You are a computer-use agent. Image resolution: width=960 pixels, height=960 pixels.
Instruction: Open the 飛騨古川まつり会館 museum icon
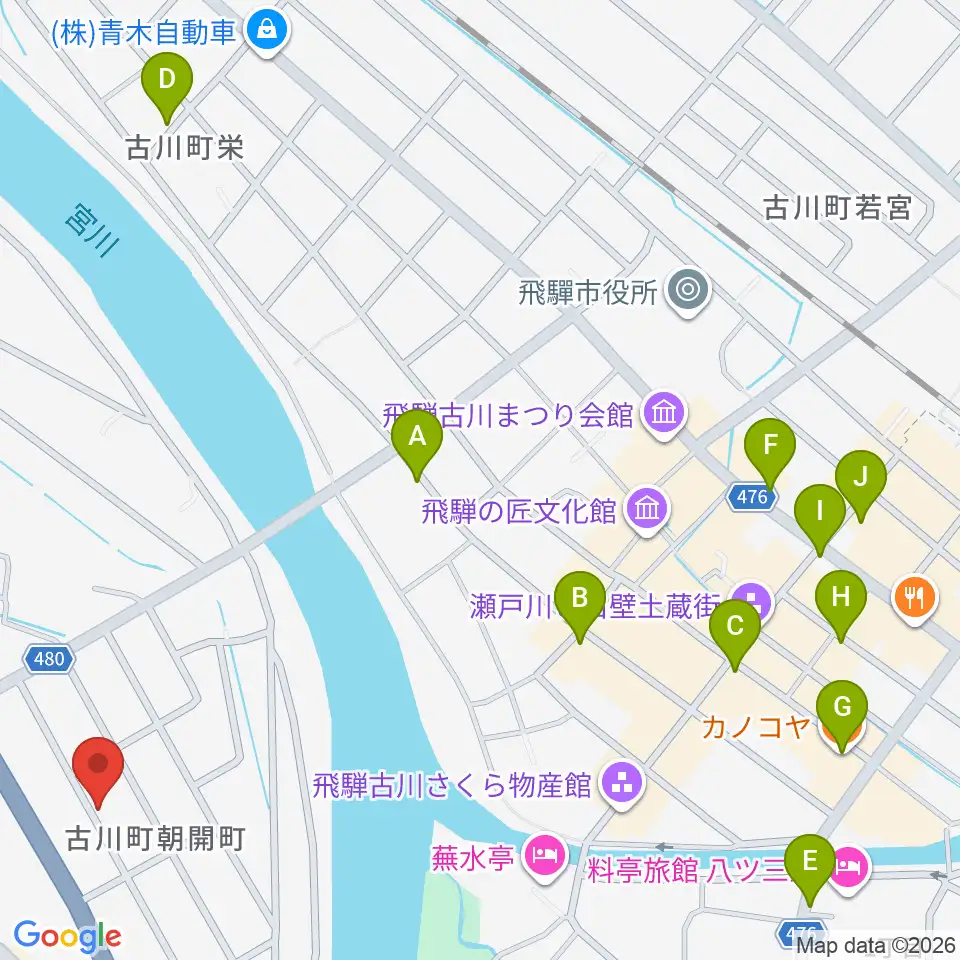pyautogui.click(x=664, y=416)
